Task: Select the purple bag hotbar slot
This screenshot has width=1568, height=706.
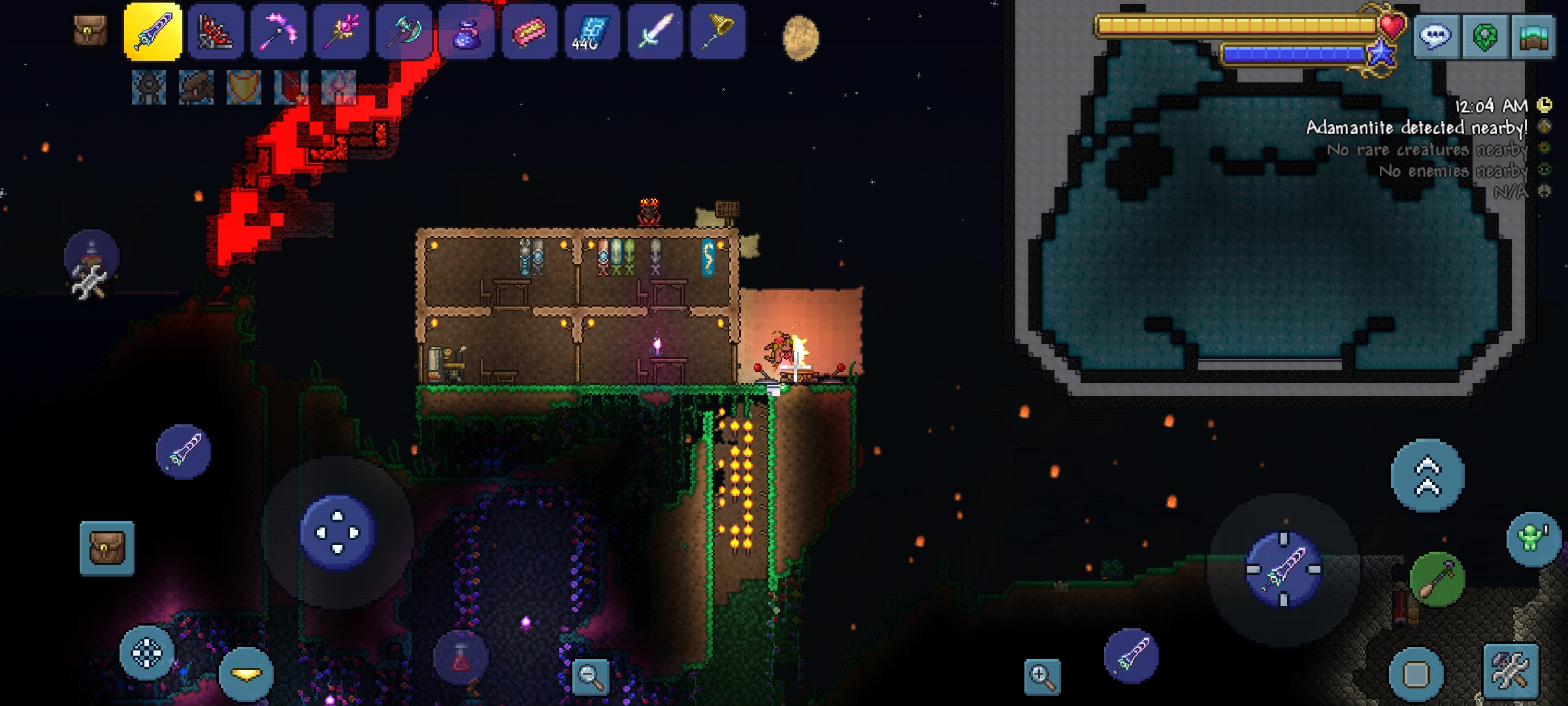Action: coord(466,31)
